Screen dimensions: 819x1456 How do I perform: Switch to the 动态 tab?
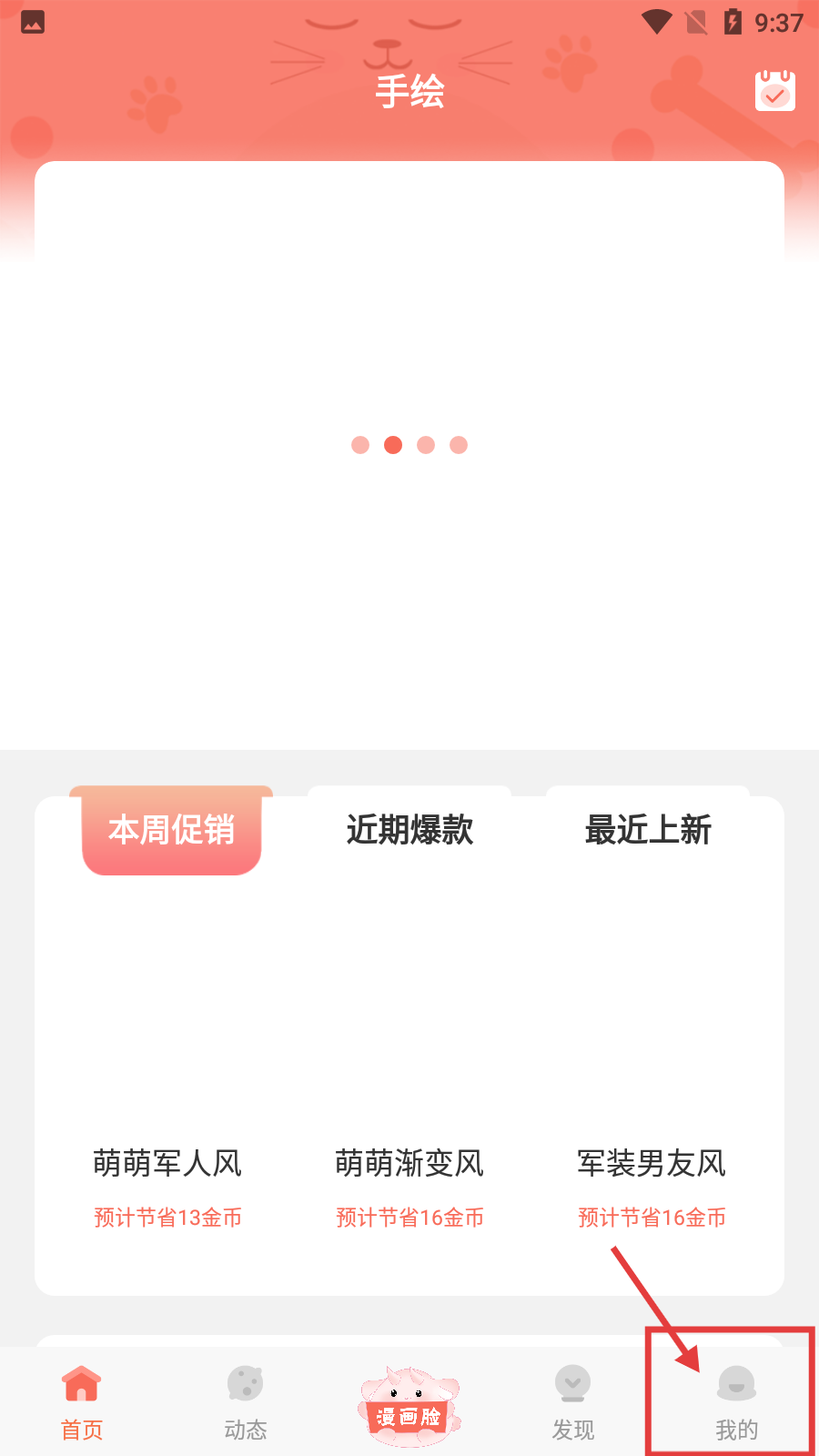tap(246, 1402)
